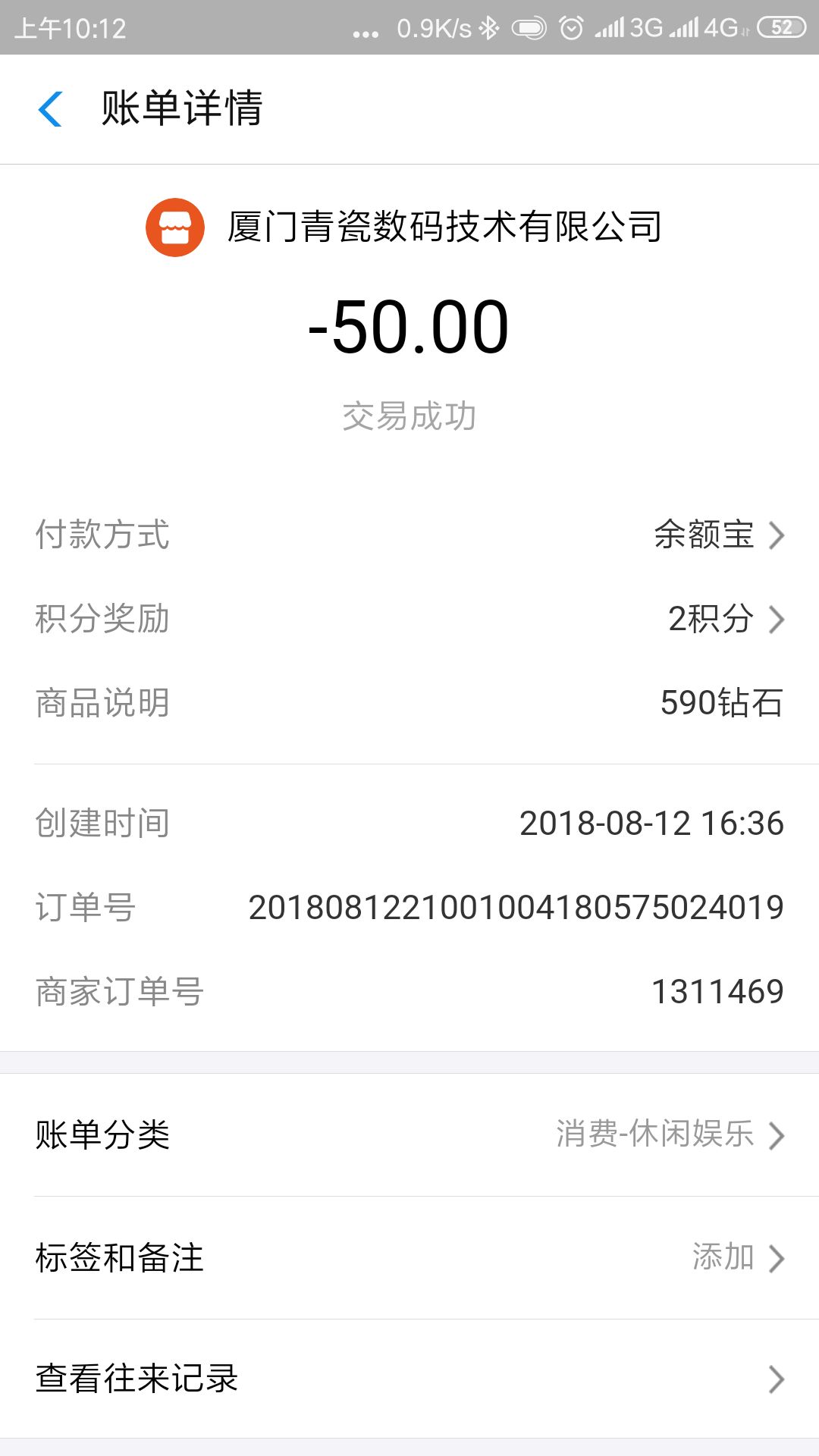Screen dimensions: 819x1456
Task: Go back from 账单详情 page
Action: 50,108
